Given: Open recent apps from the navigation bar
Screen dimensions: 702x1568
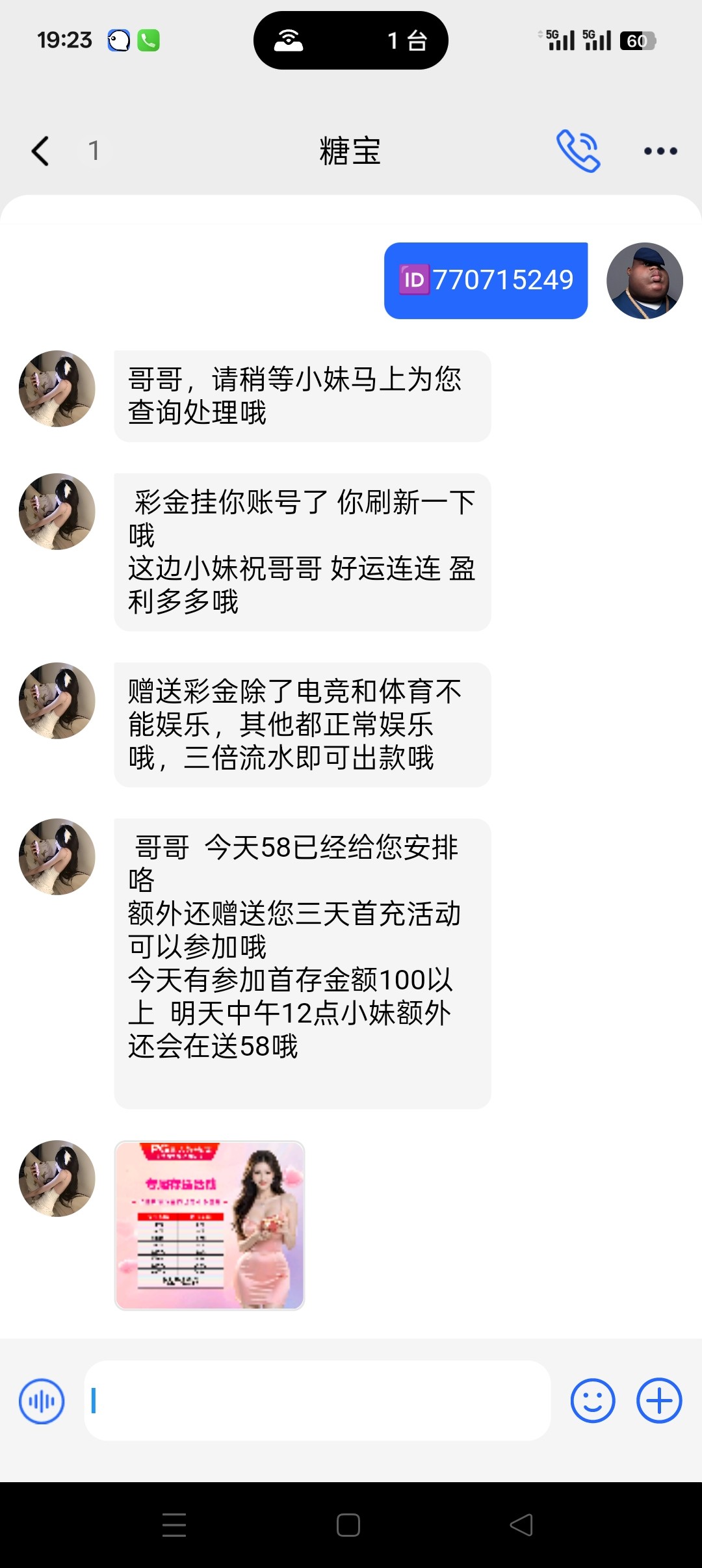Looking at the screenshot, I should [x=174, y=1525].
